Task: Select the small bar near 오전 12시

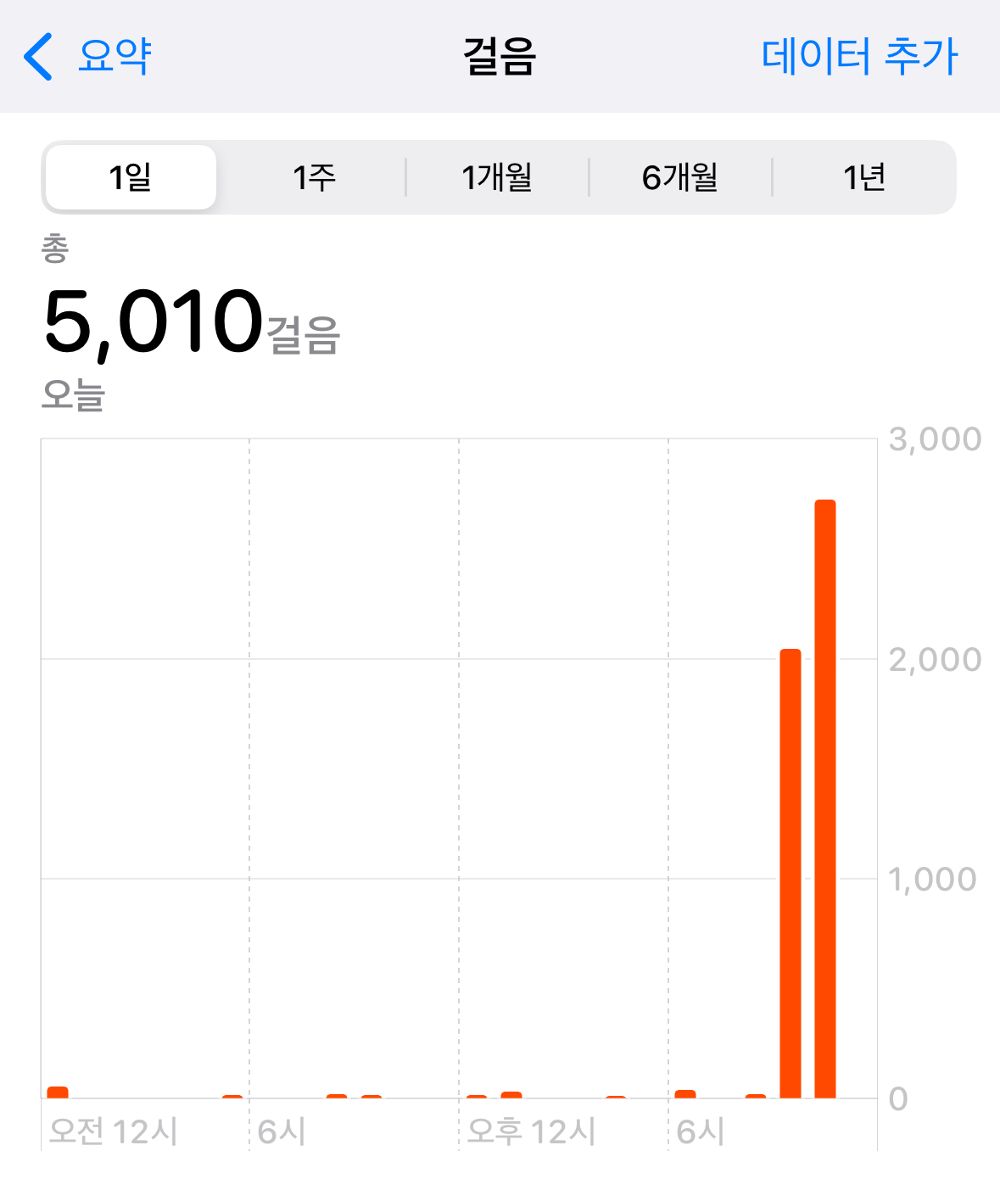Action: point(57,1094)
